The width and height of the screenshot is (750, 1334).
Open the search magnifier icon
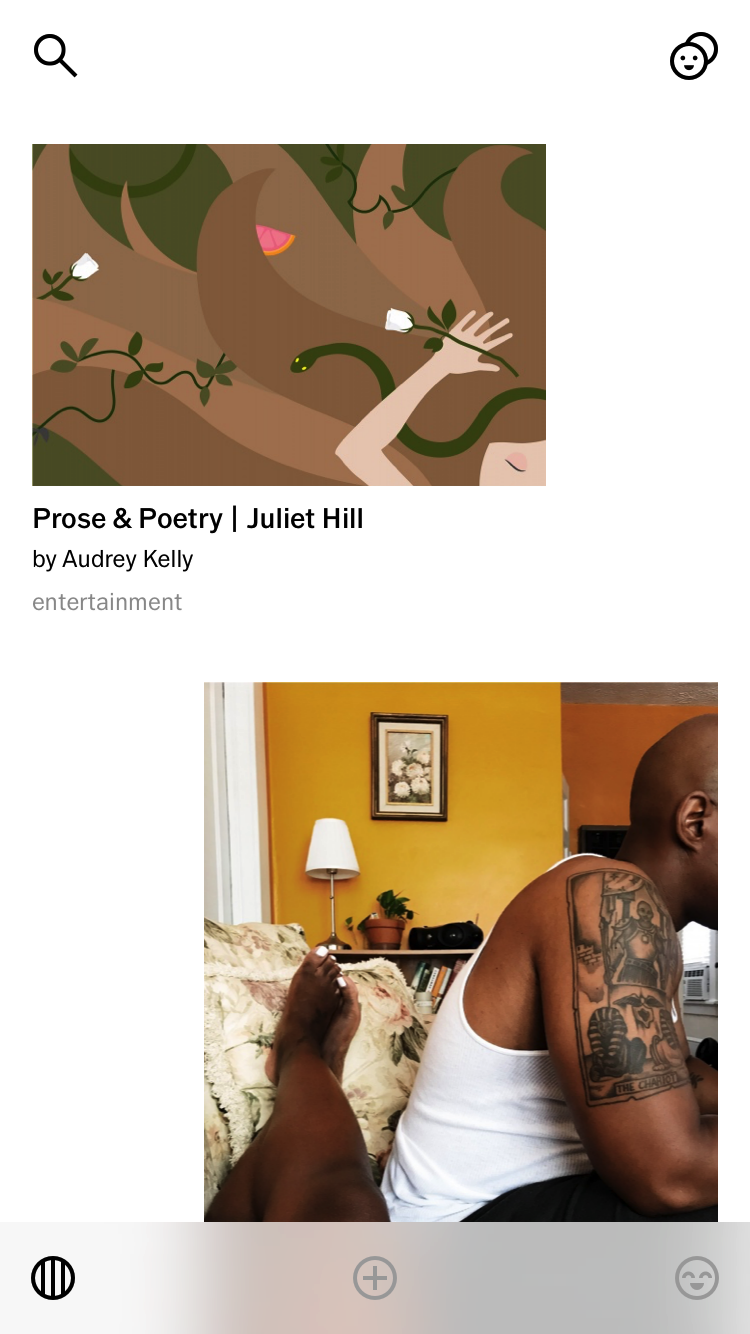pyautogui.click(x=55, y=56)
